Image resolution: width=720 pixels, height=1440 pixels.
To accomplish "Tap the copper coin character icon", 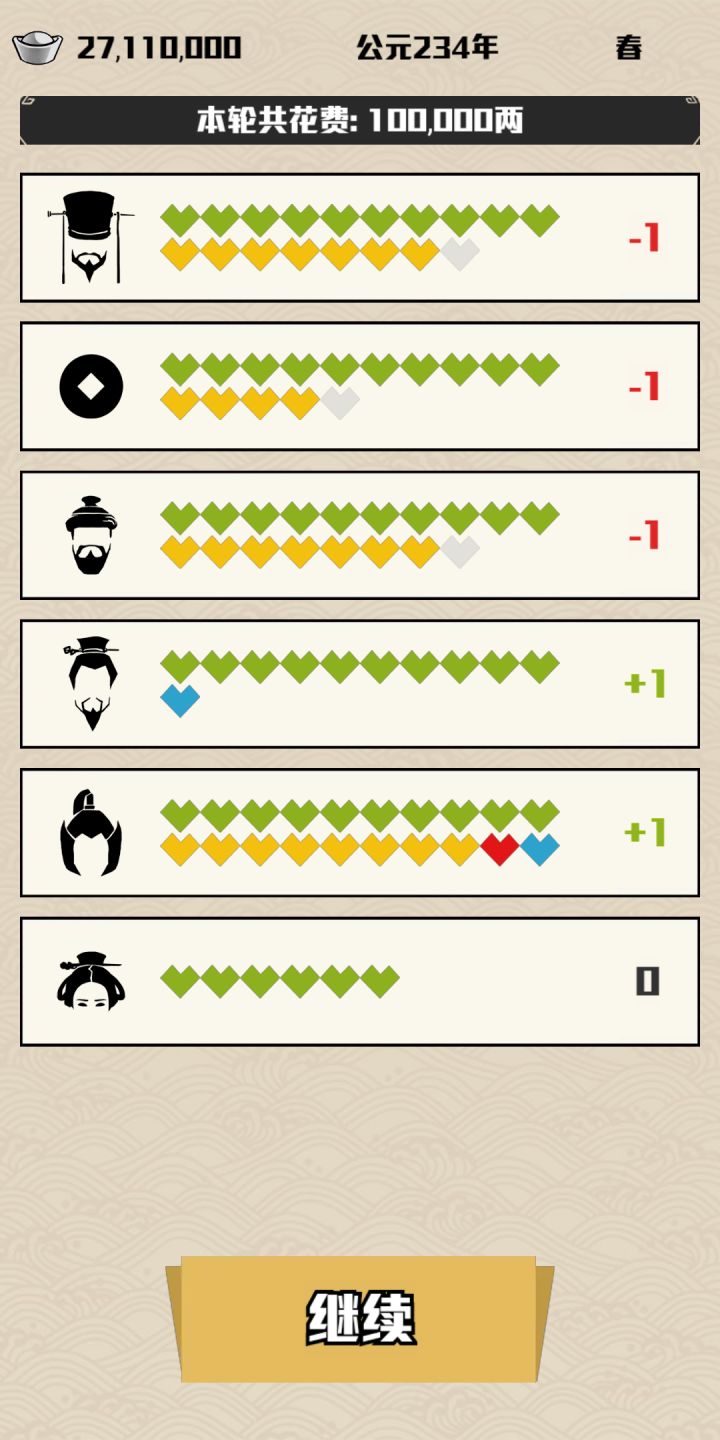I will 90,387.
